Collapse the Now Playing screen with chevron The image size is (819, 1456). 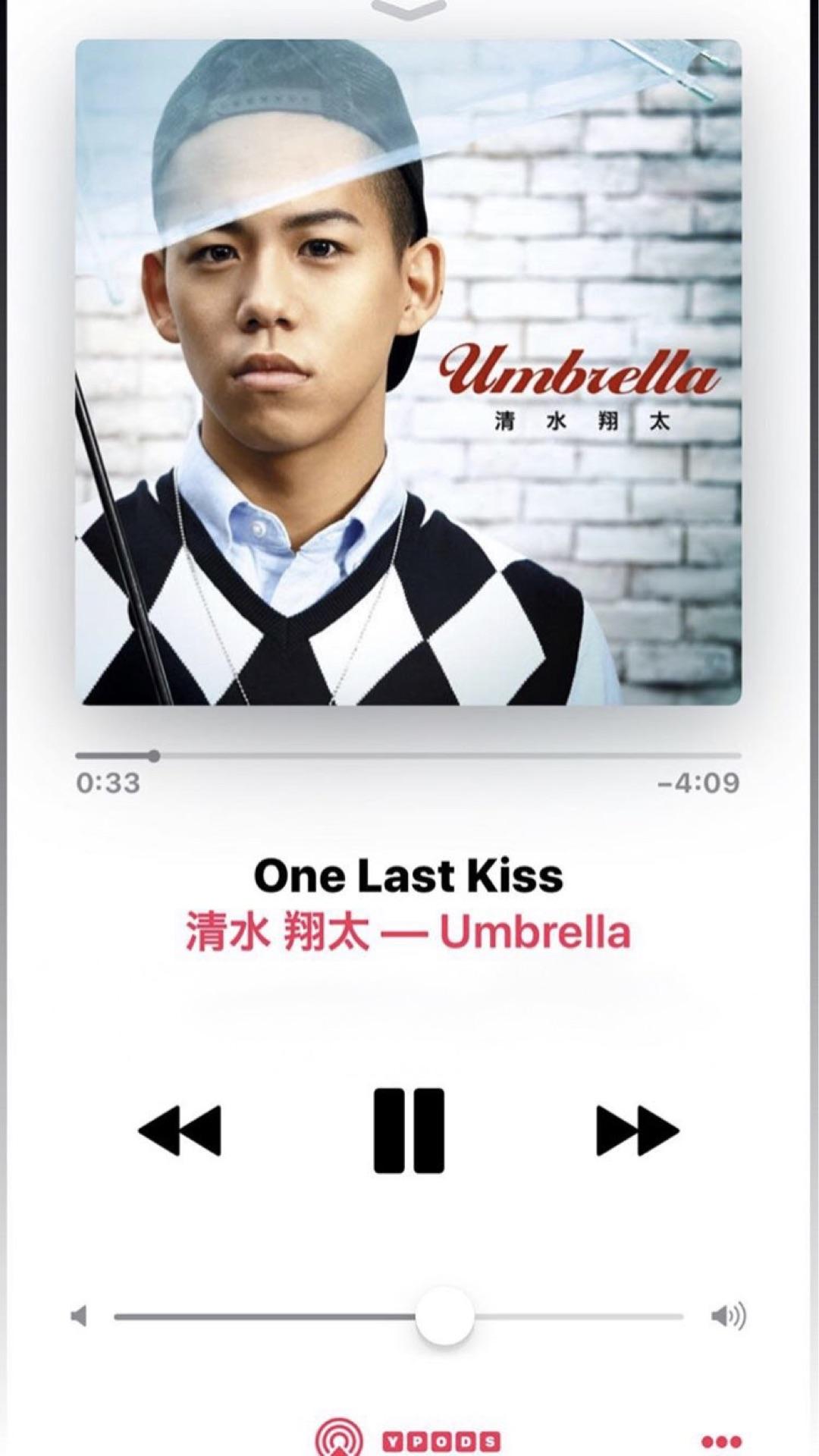pos(409,9)
